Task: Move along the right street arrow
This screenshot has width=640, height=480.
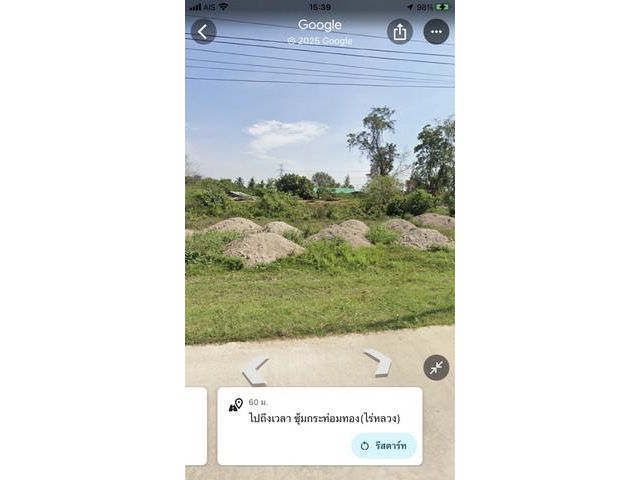Action: 378,362
